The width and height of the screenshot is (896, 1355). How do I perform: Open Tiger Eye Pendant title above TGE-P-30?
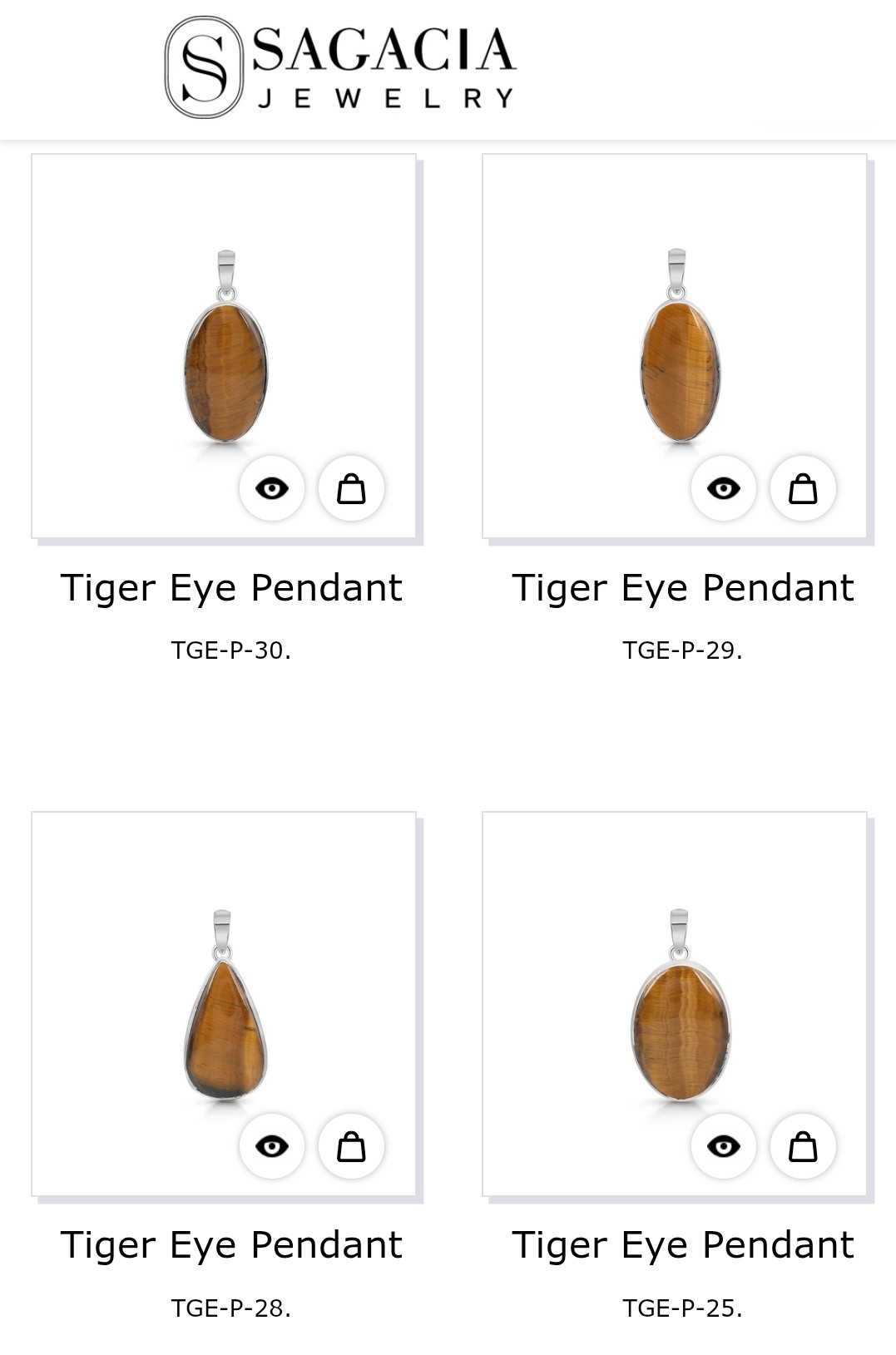[231, 587]
